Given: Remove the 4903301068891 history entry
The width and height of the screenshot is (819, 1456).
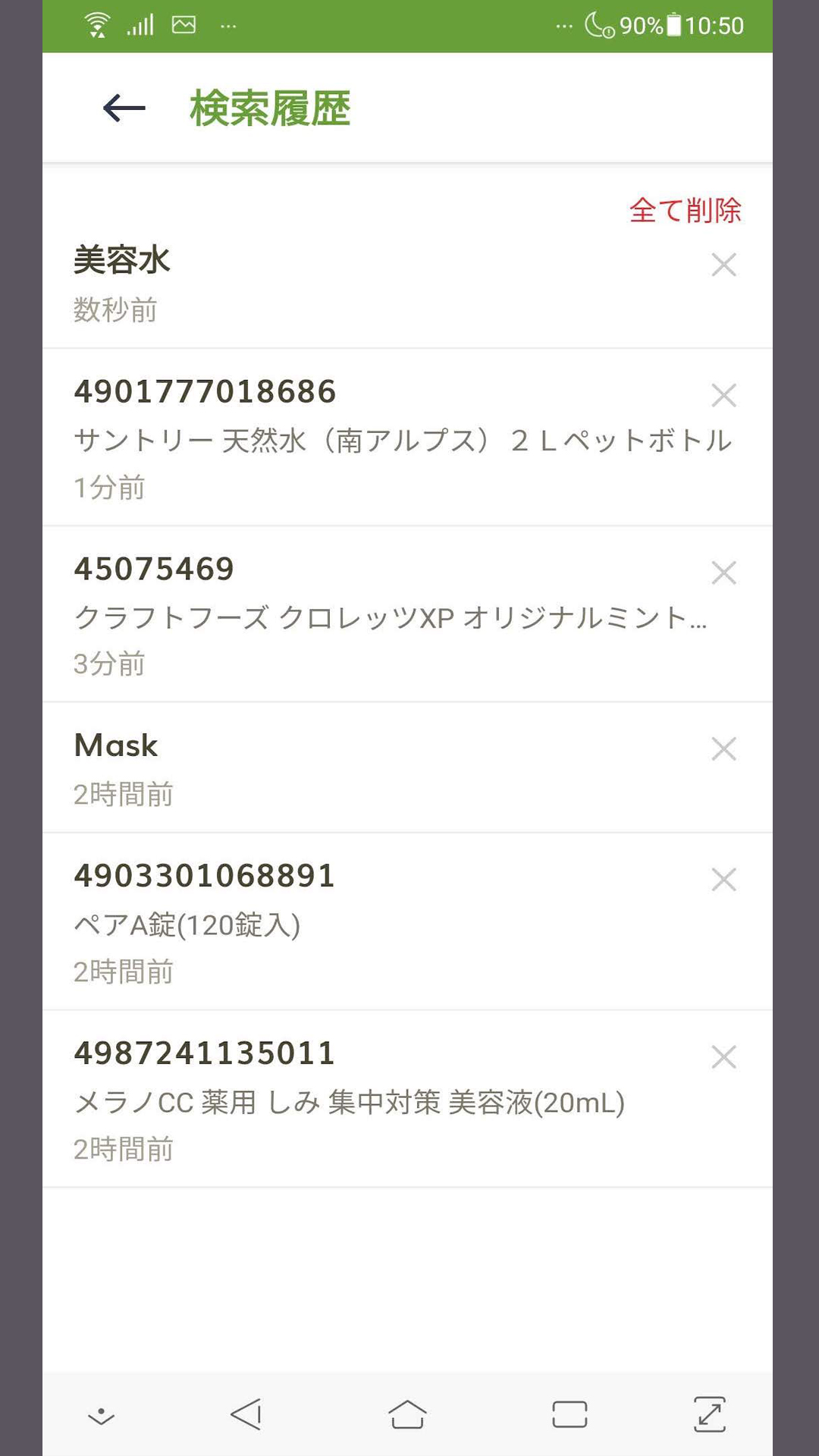Looking at the screenshot, I should tap(724, 880).
